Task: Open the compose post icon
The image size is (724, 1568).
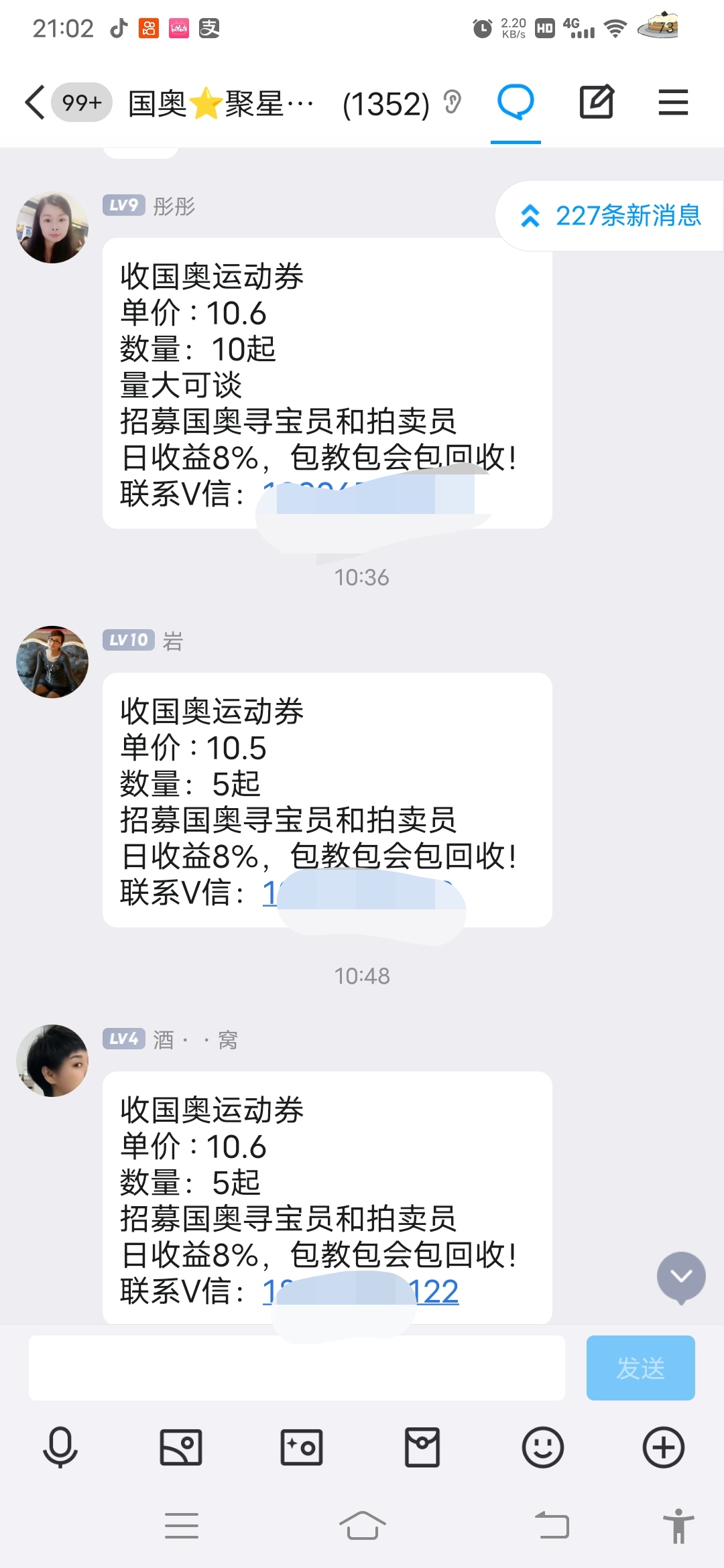Action: tap(596, 103)
